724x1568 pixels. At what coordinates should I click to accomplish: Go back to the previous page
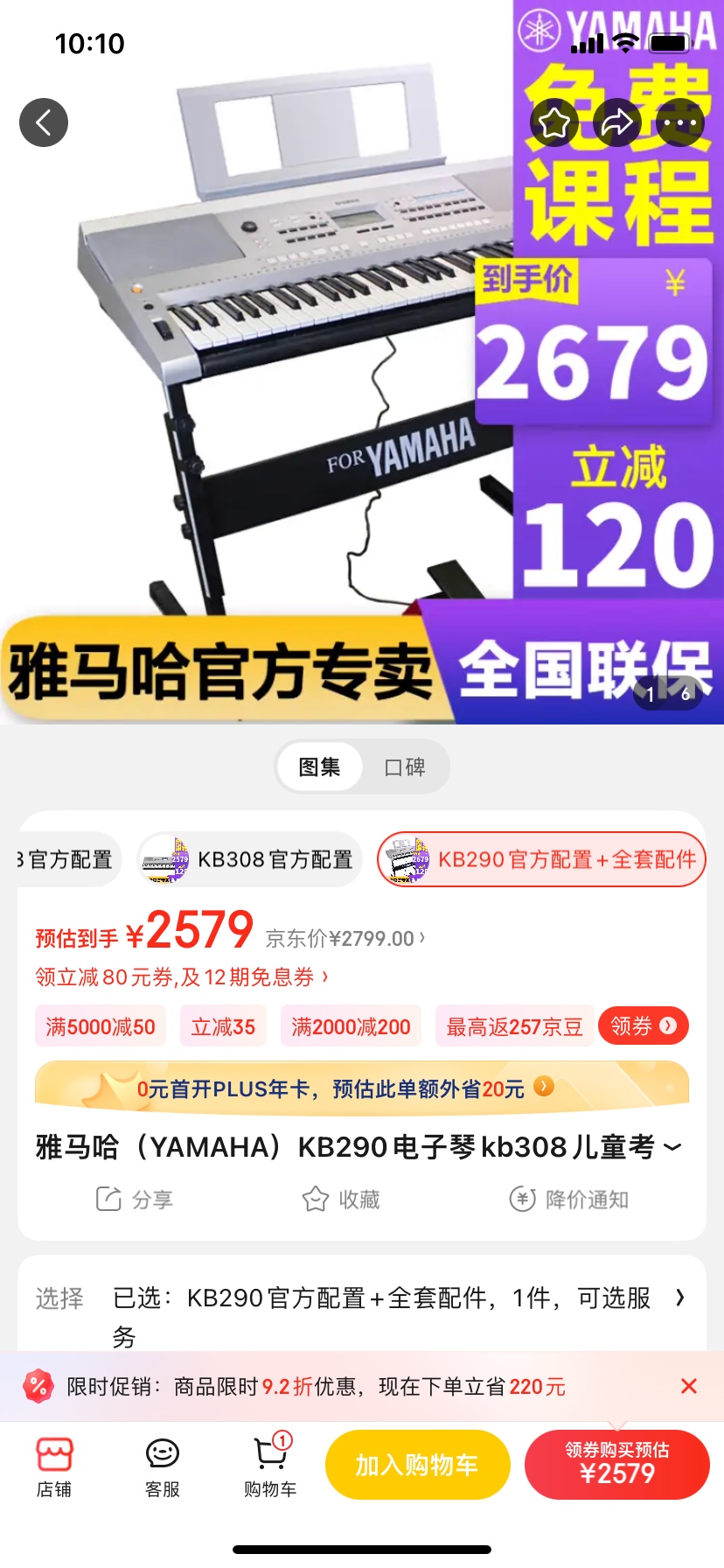click(44, 122)
